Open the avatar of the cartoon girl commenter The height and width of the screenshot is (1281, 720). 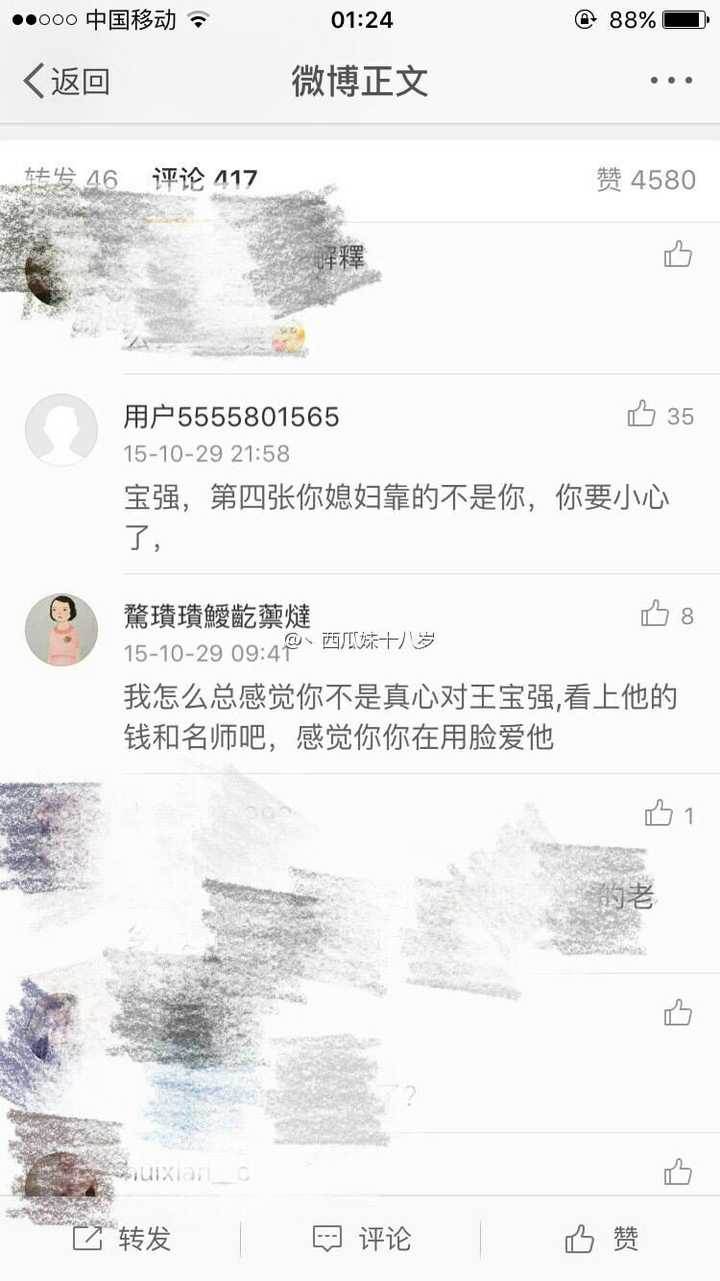point(61,629)
